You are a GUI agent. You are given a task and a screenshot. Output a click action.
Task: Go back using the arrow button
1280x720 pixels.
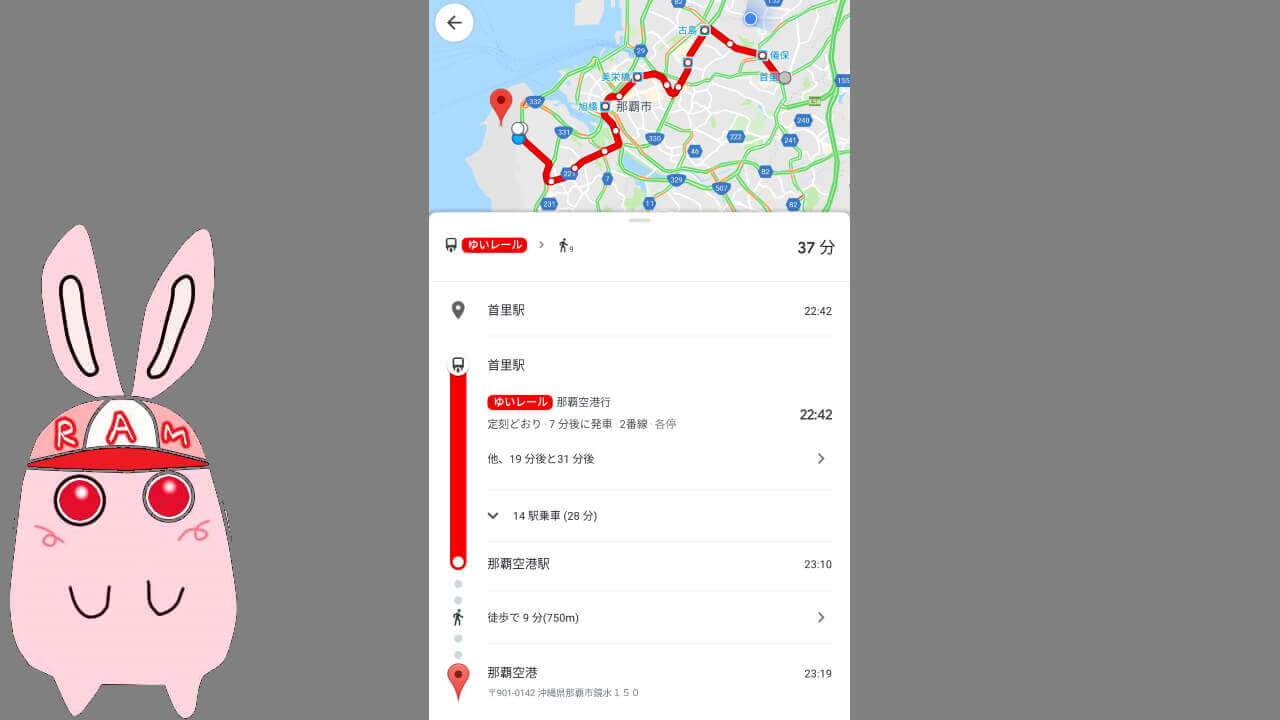click(x=455, y=23)
